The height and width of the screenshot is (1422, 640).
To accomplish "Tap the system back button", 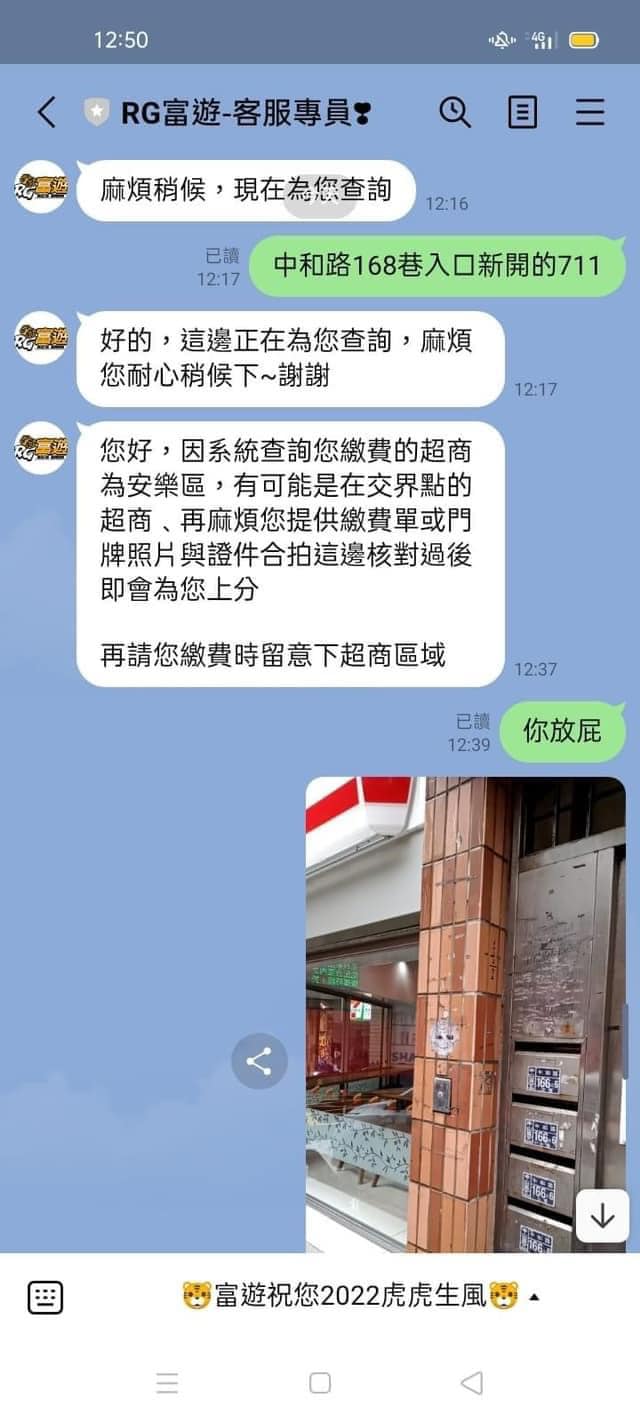I will coord(471,1383).
